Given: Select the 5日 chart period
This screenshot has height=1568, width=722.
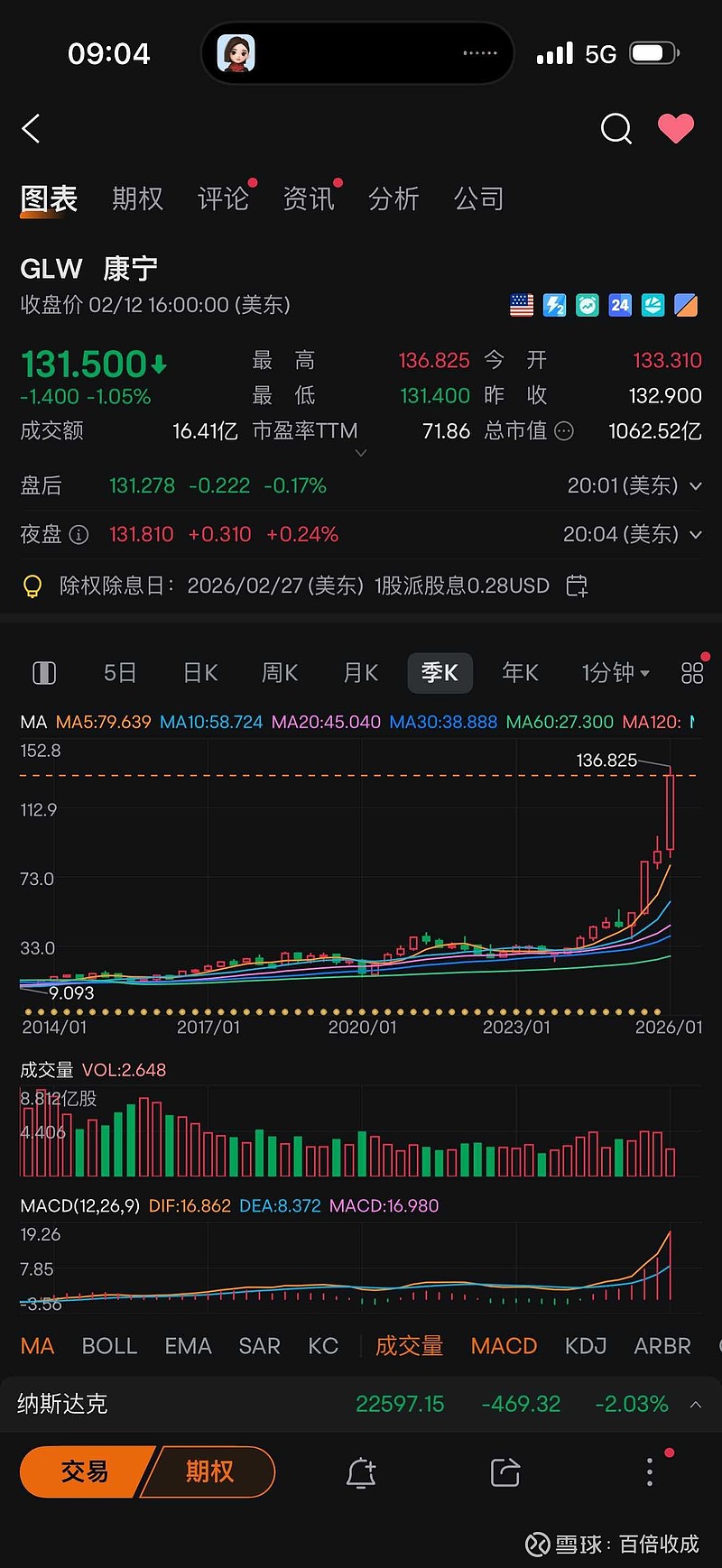Looking at the screenshot, I should click(x=120, y=673).
